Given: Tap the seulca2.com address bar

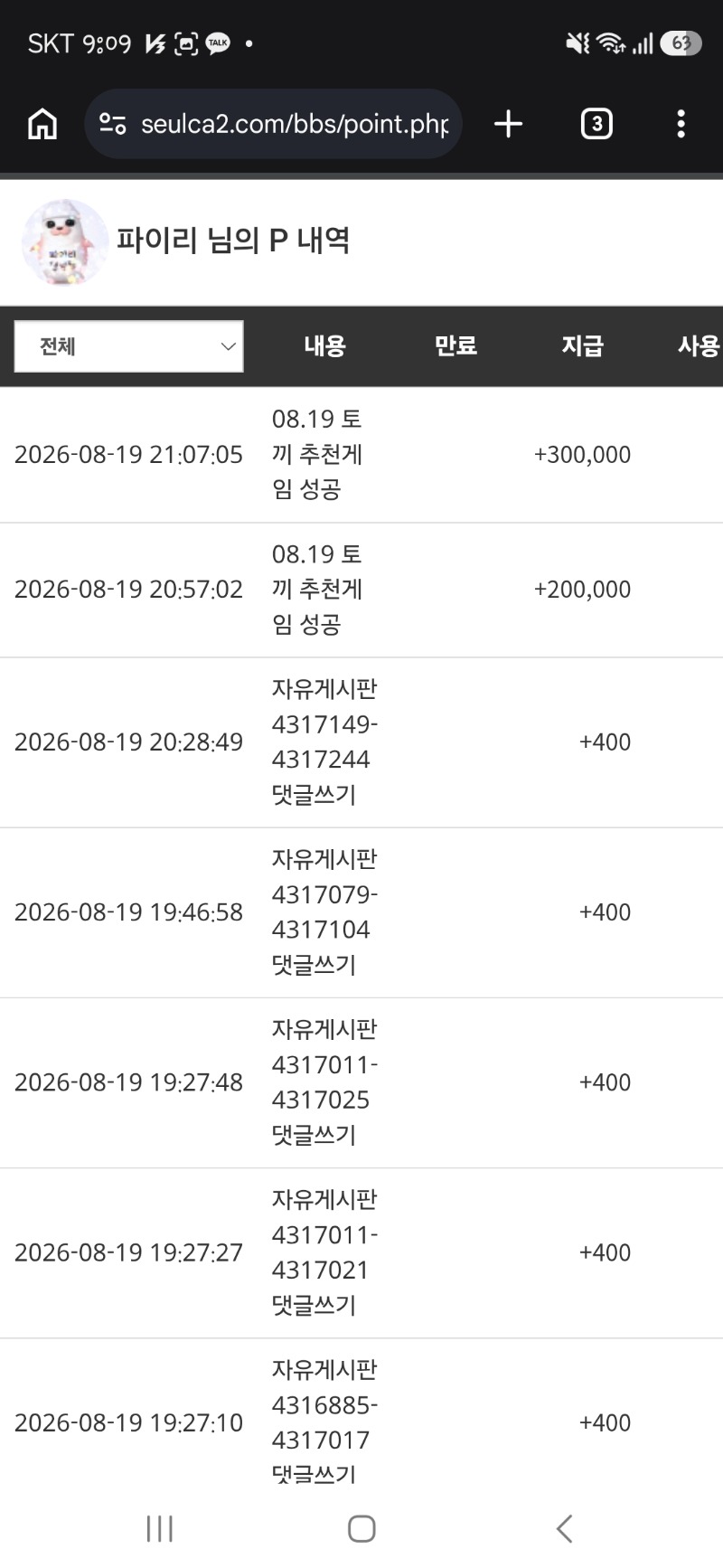Looking at the screenshot, I should (x=273, y=124).
